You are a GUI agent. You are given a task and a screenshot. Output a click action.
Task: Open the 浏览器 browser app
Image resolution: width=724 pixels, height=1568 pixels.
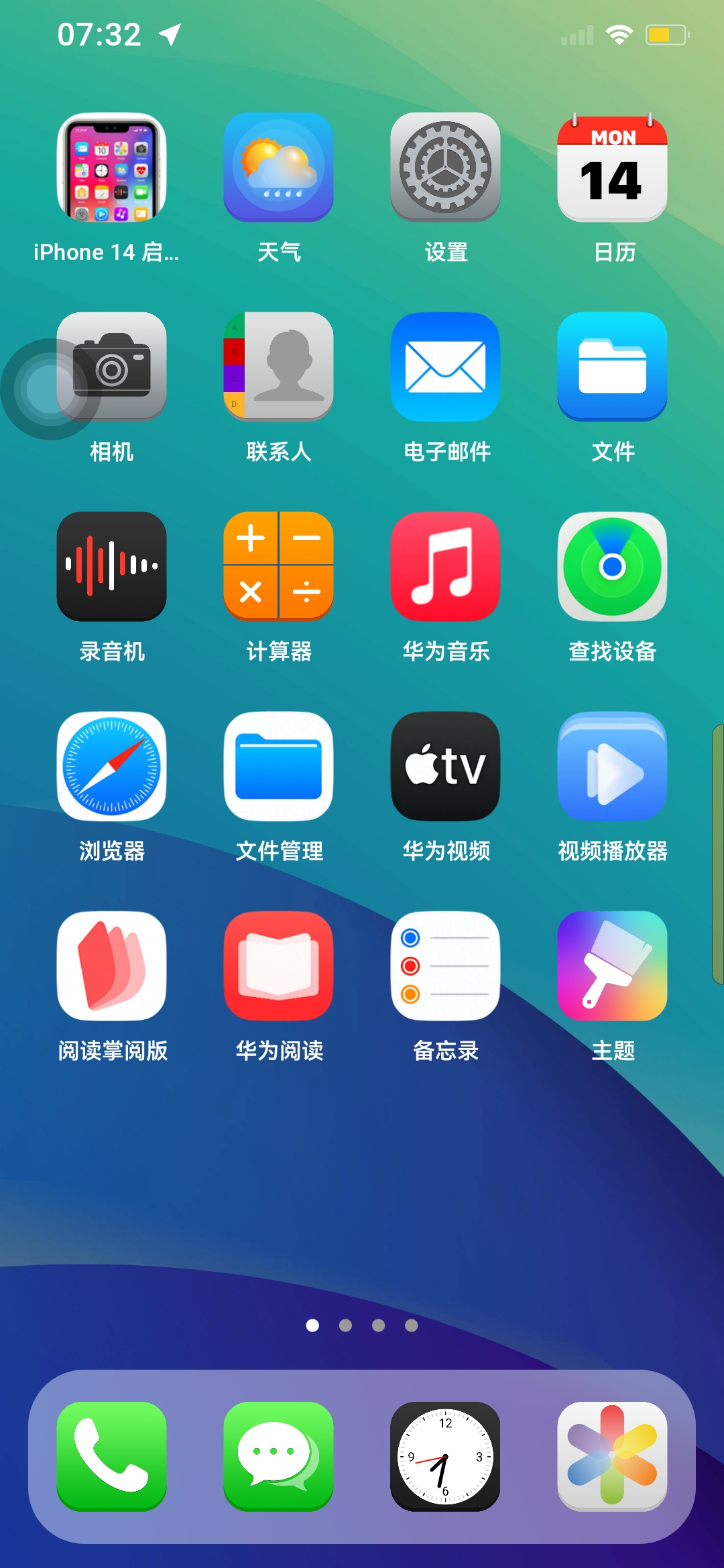tap(111, 766)
